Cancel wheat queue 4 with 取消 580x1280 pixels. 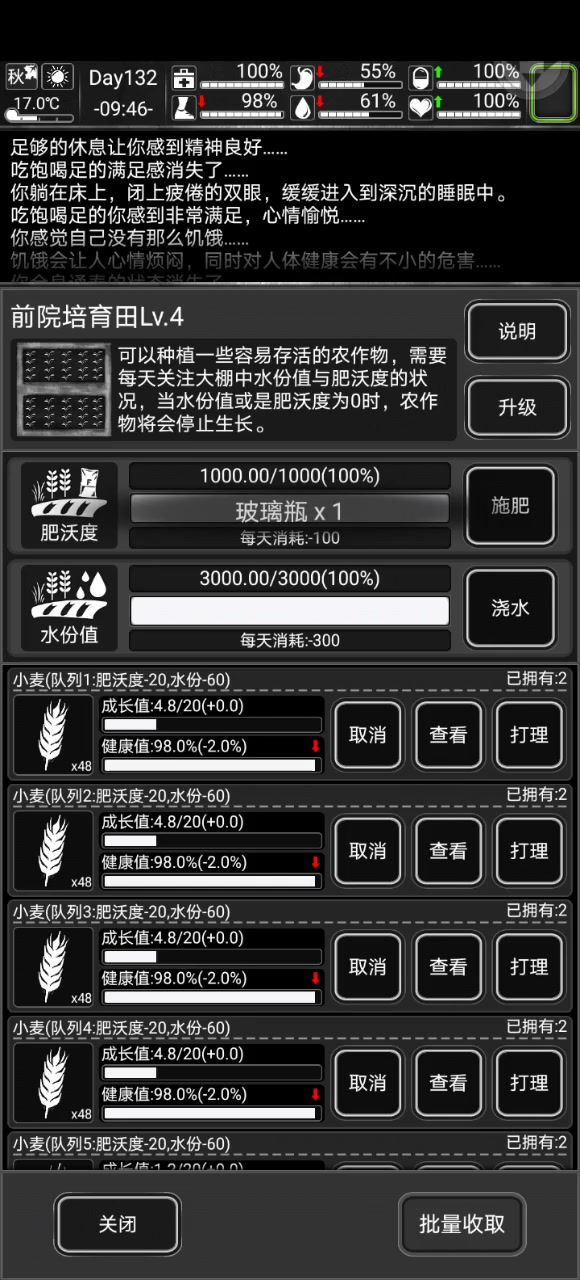[x=367, y=1083]
